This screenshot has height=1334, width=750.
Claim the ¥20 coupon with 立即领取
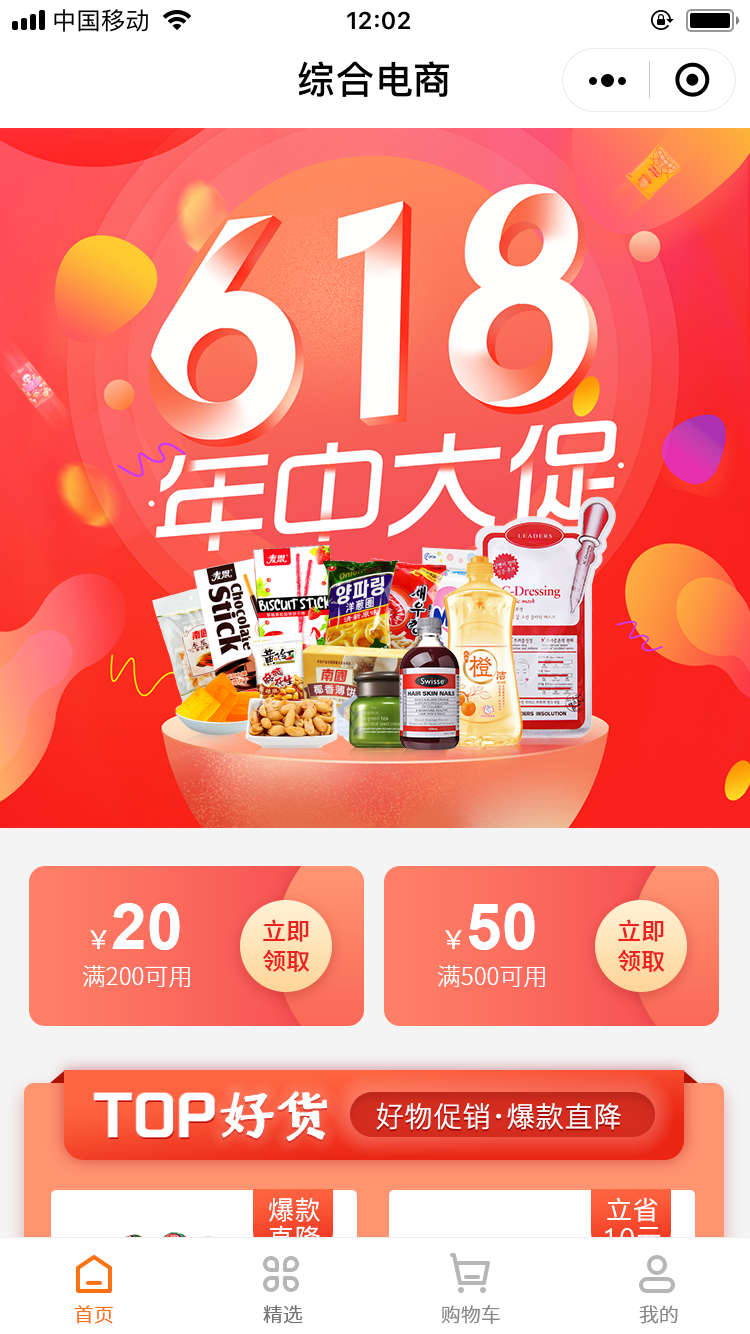coord(286,946)
